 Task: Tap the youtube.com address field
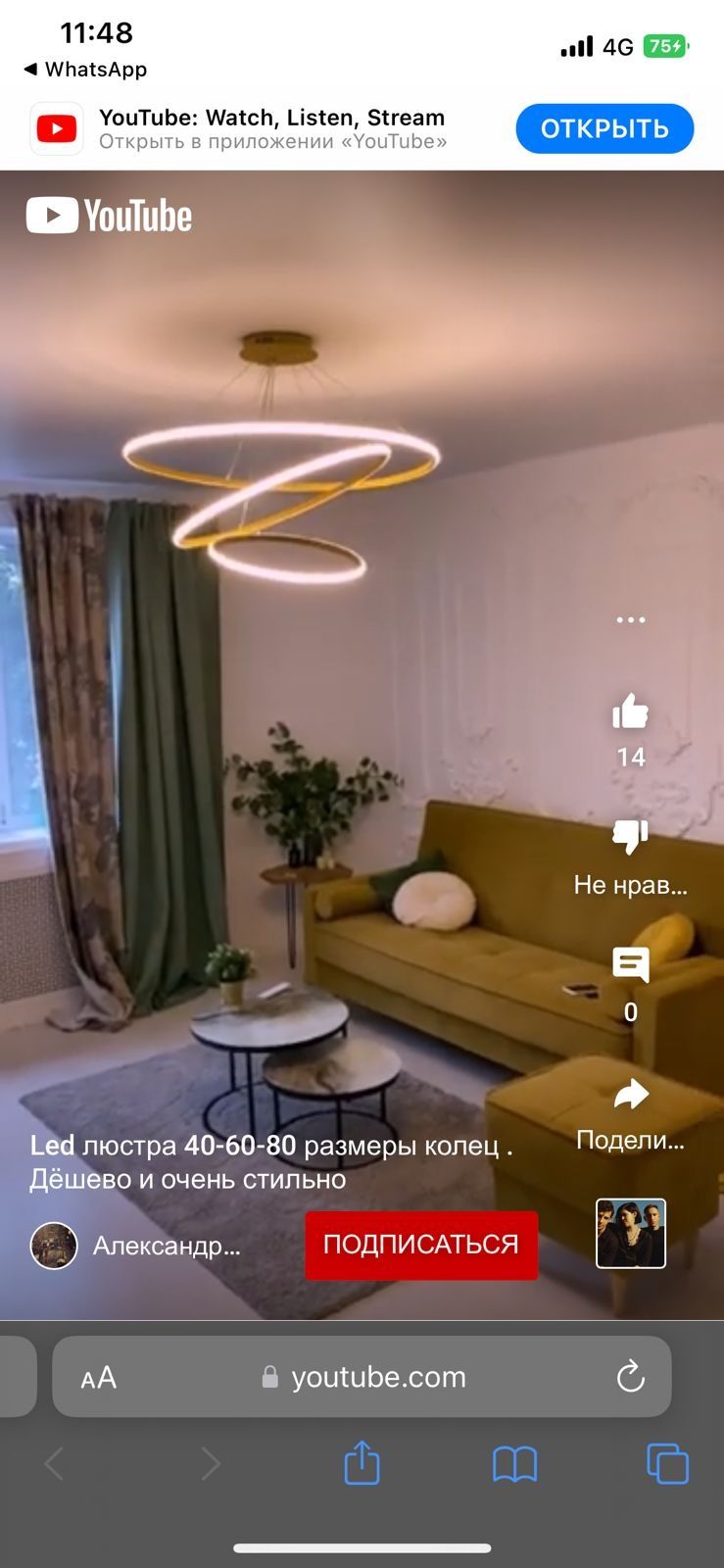coord(377,1378)
